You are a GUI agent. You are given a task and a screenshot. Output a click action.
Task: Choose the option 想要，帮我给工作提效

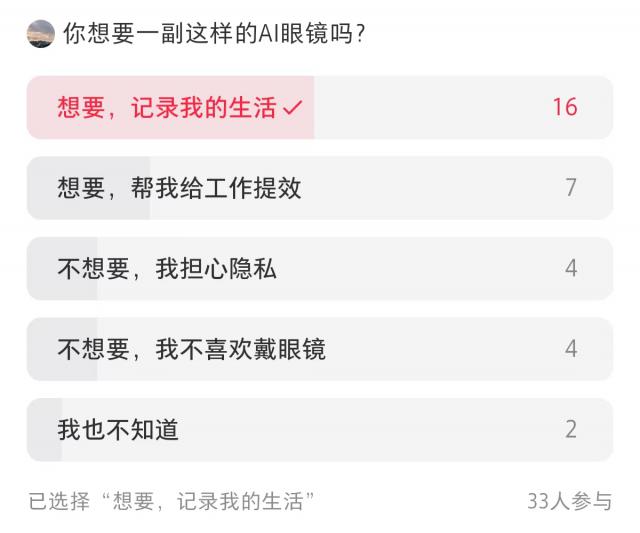[320, 188]
